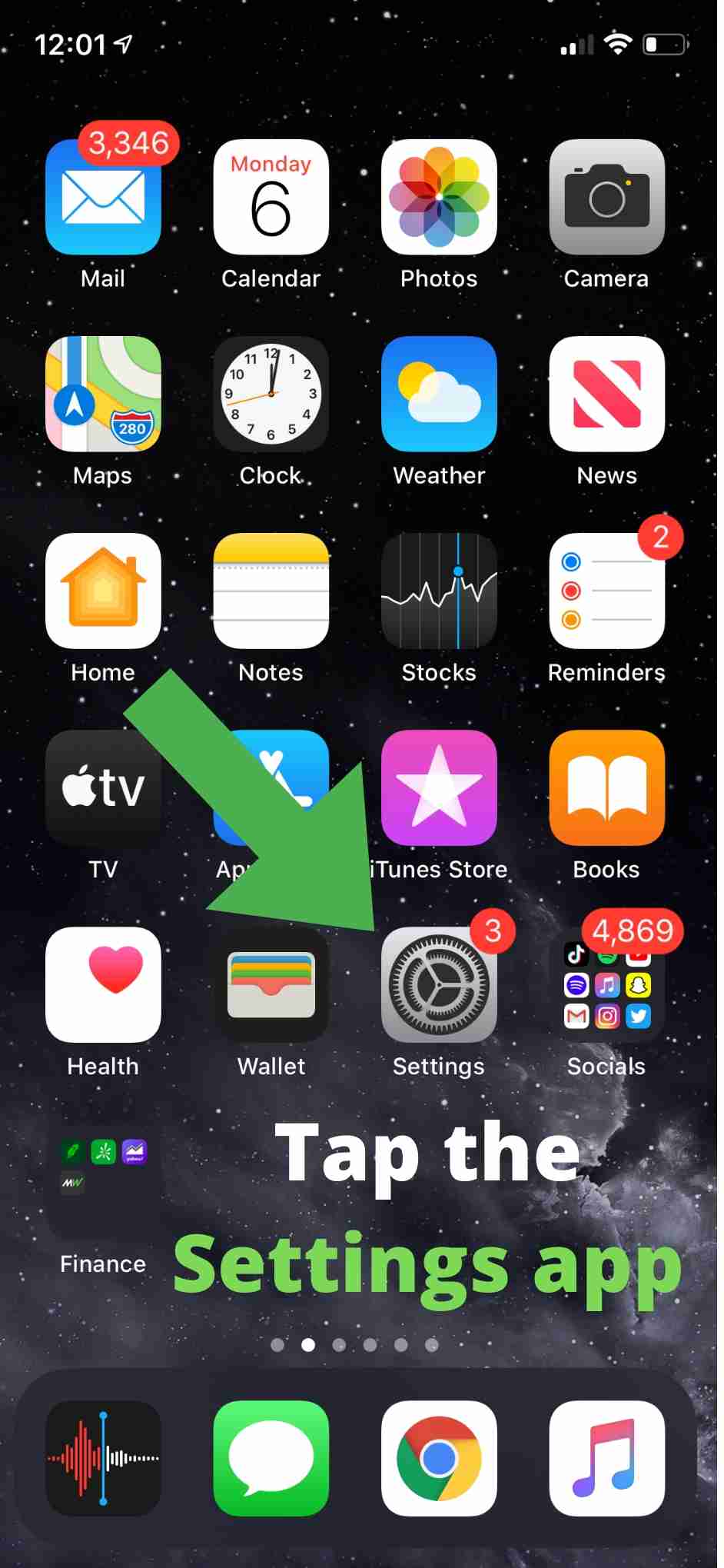This screenshot has height=1568, width=724.
Task: Open Notes
Action: (x=271, y=591)
